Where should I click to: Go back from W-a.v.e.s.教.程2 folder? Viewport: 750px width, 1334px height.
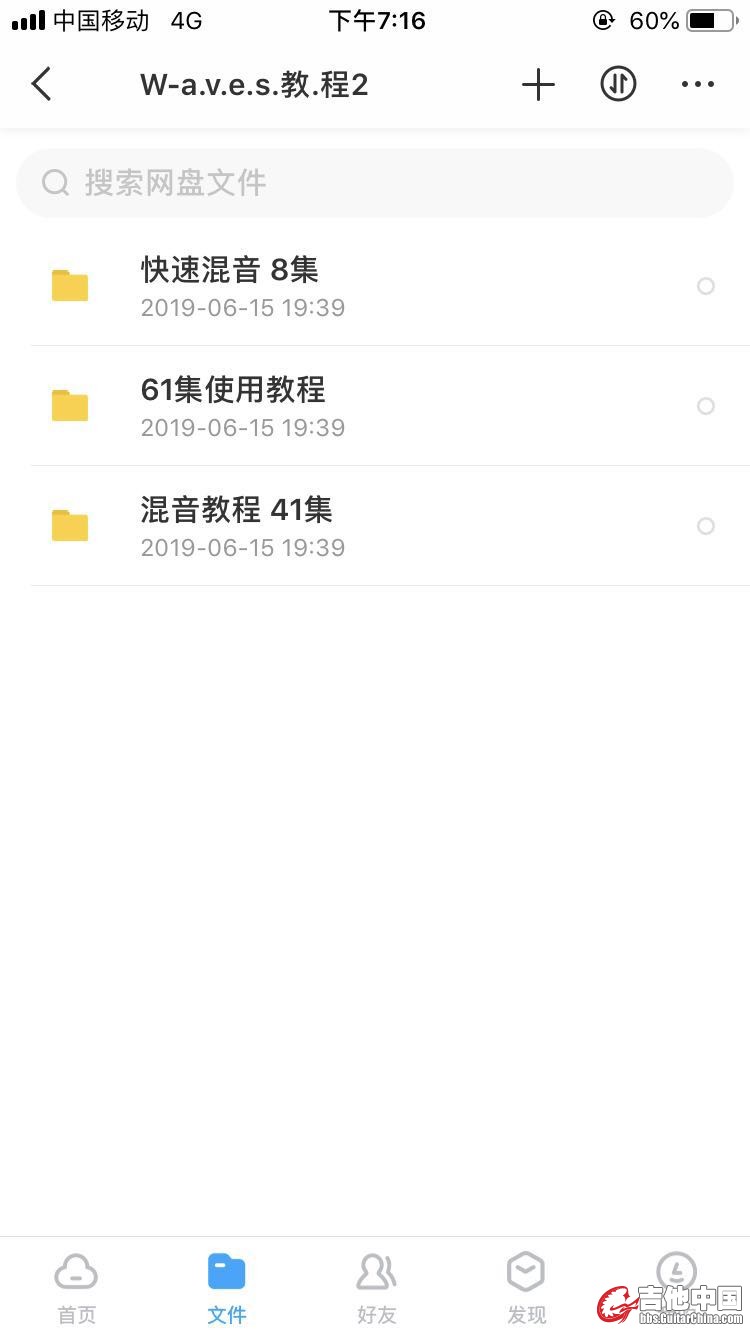coord(41,85)
